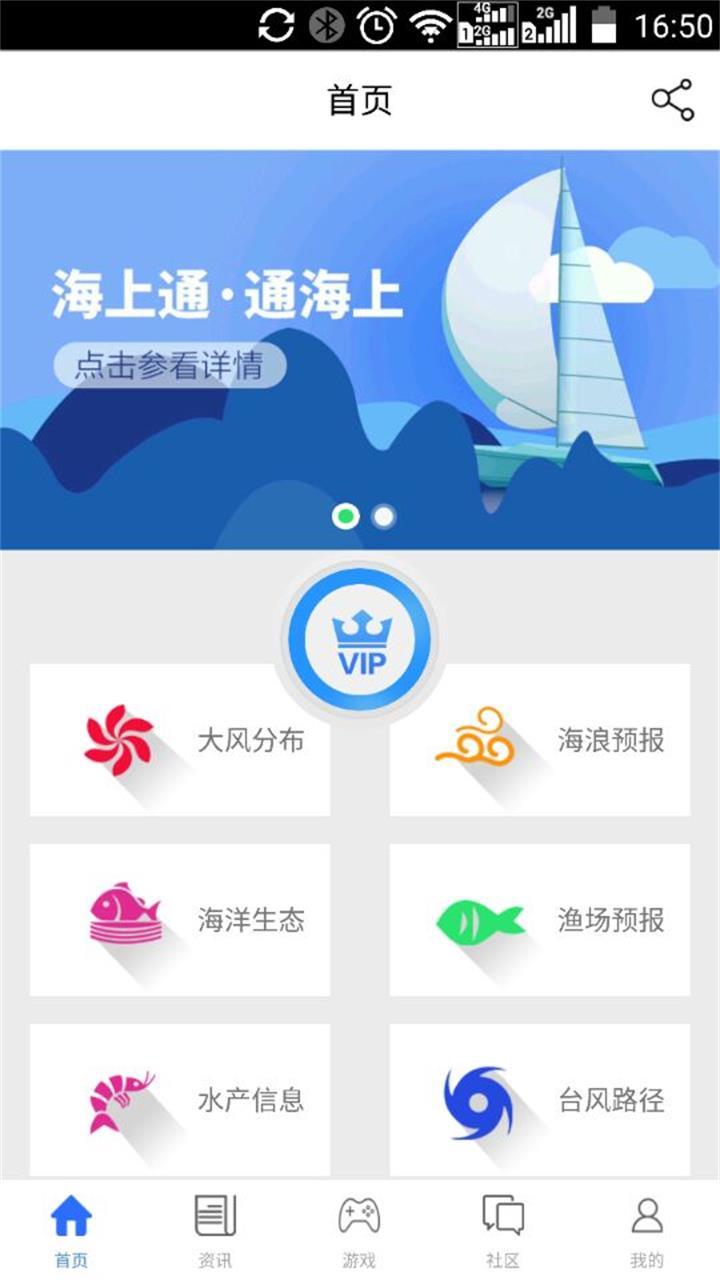This screenshot has width=720, height=1280.
Task: Switch to the 资讯 news tab
Action: 215,1230
